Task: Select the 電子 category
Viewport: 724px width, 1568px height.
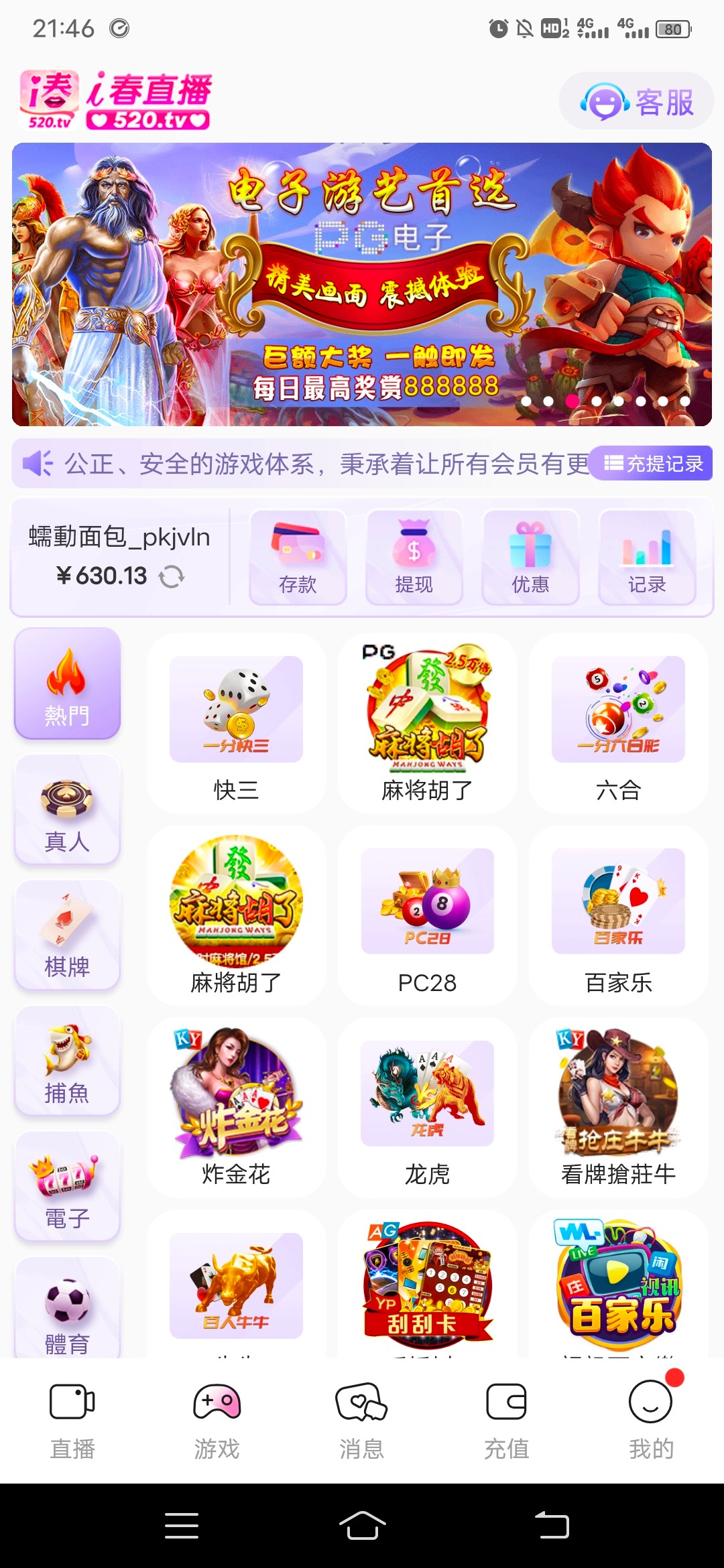Action: point(67,1187)
